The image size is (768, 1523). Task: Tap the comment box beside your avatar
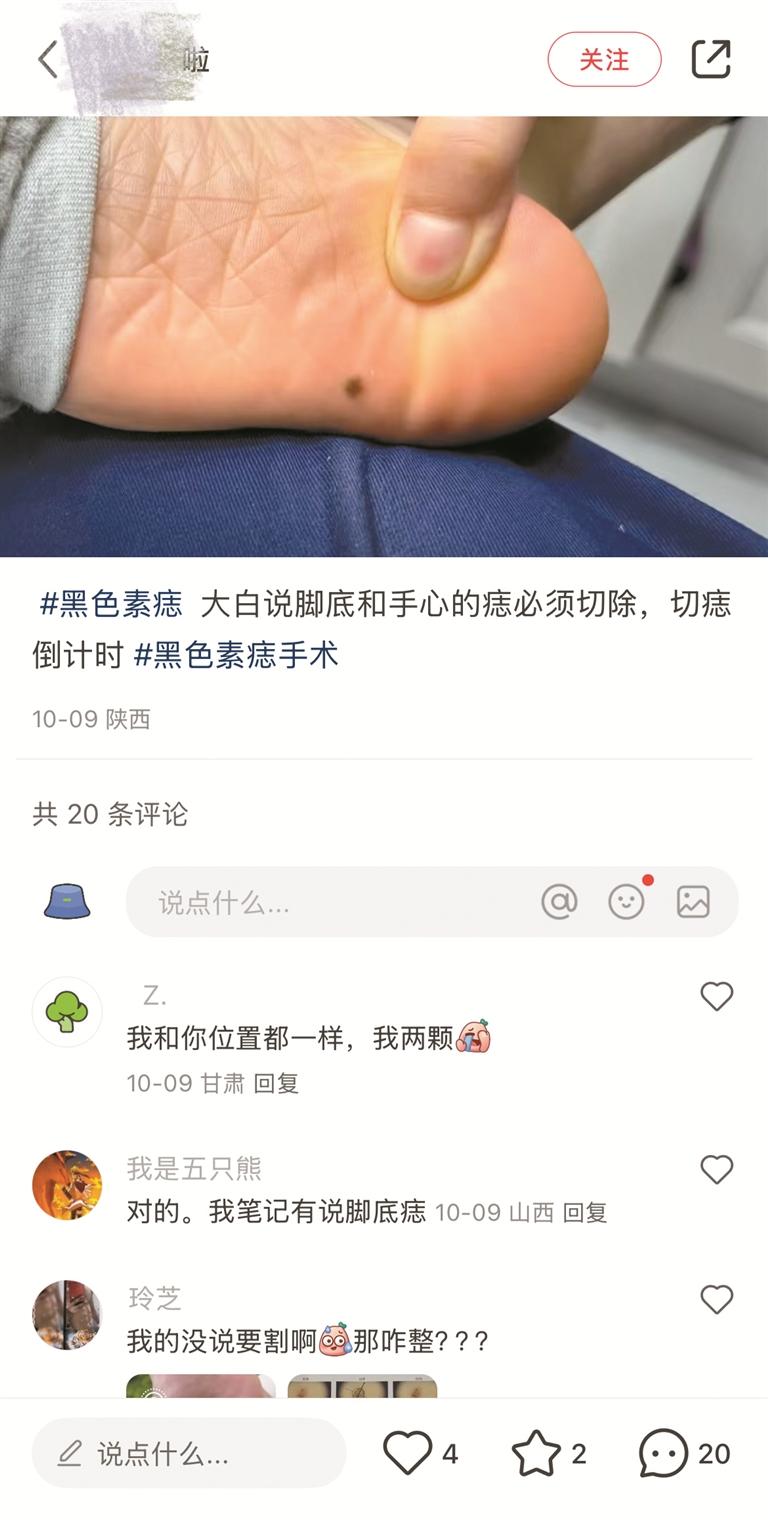click(330, 903)
